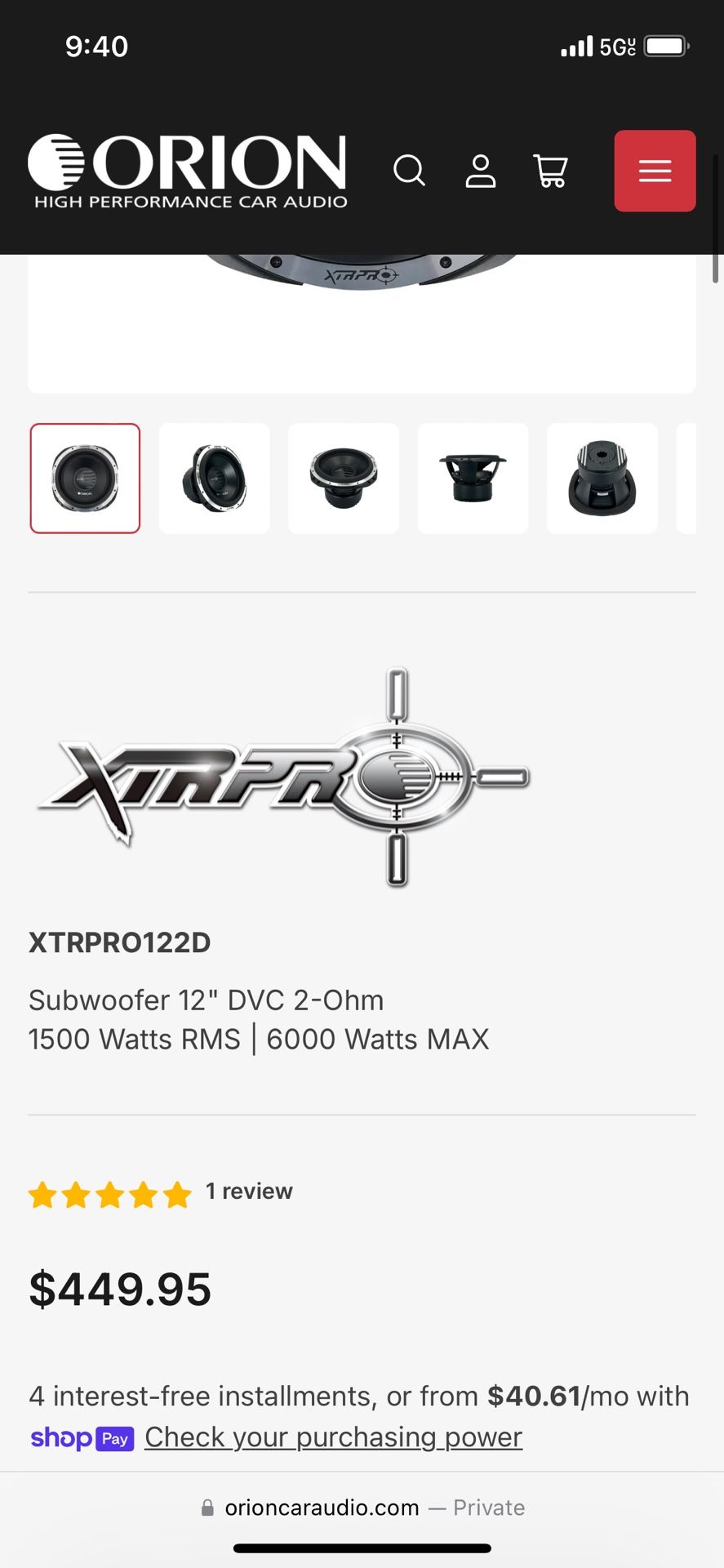Tap the cellular signal indicator
724x1568 pixels.
point(576,46)
